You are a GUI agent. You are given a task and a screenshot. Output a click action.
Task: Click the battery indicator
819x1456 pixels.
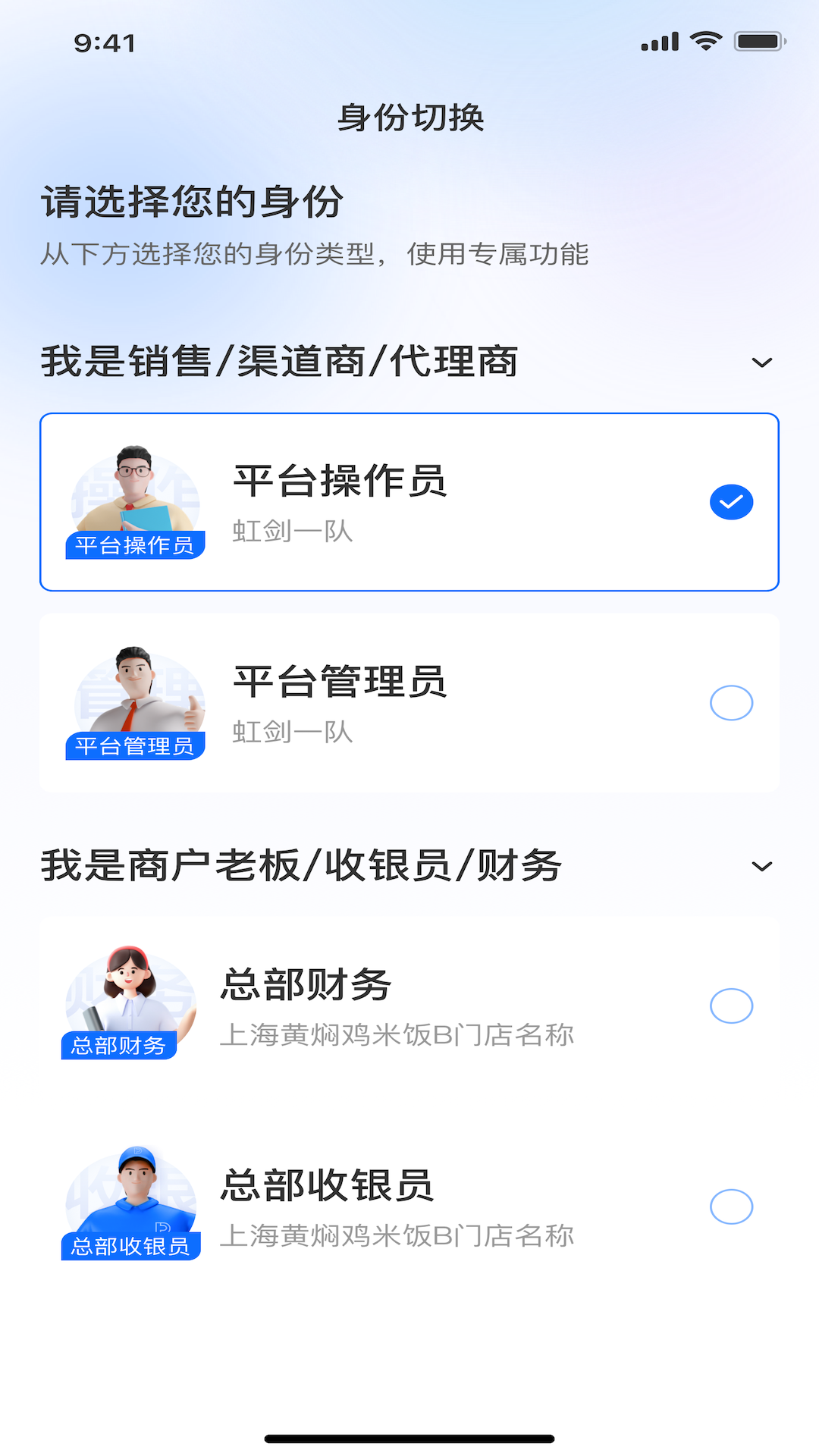(752, 42)
